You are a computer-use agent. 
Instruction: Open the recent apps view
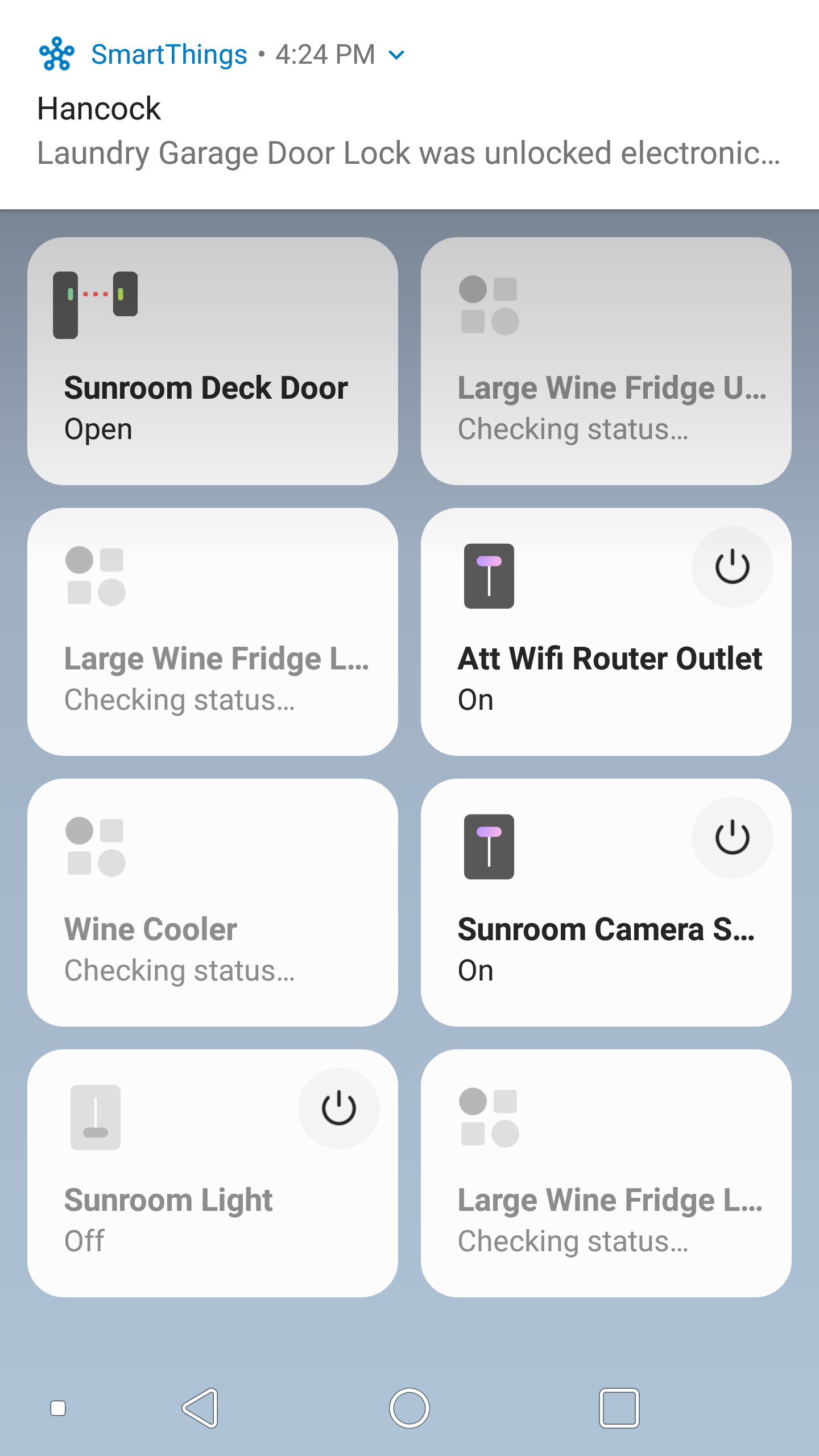click(x=619, y=1408)
